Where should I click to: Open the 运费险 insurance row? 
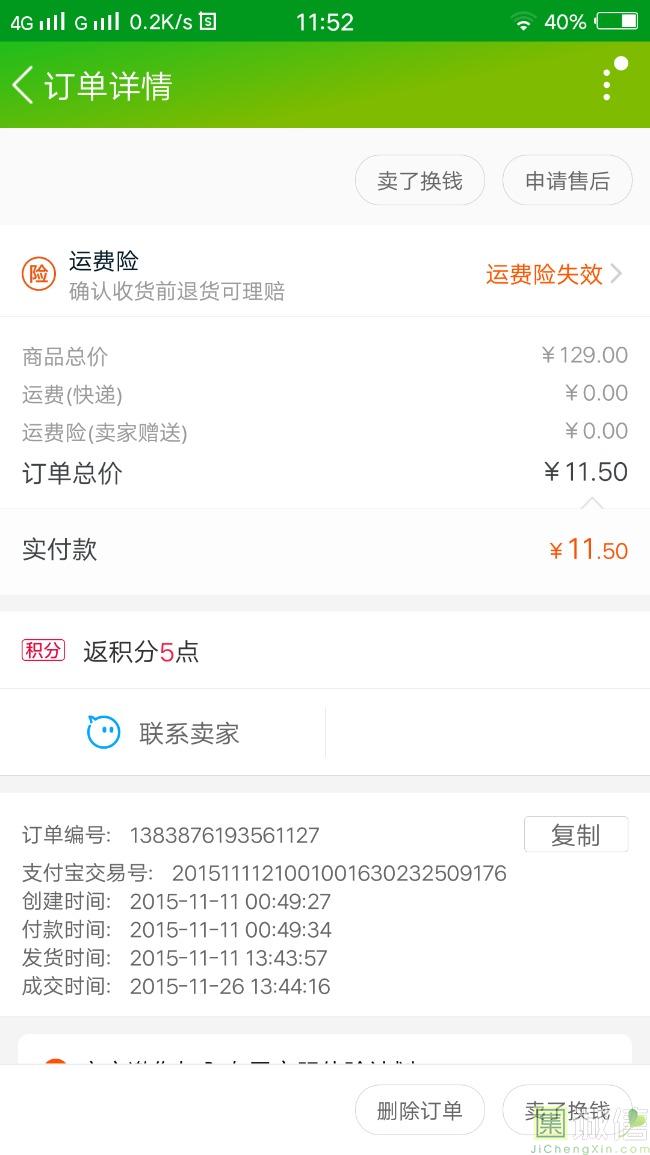click(x=325, y=274)
